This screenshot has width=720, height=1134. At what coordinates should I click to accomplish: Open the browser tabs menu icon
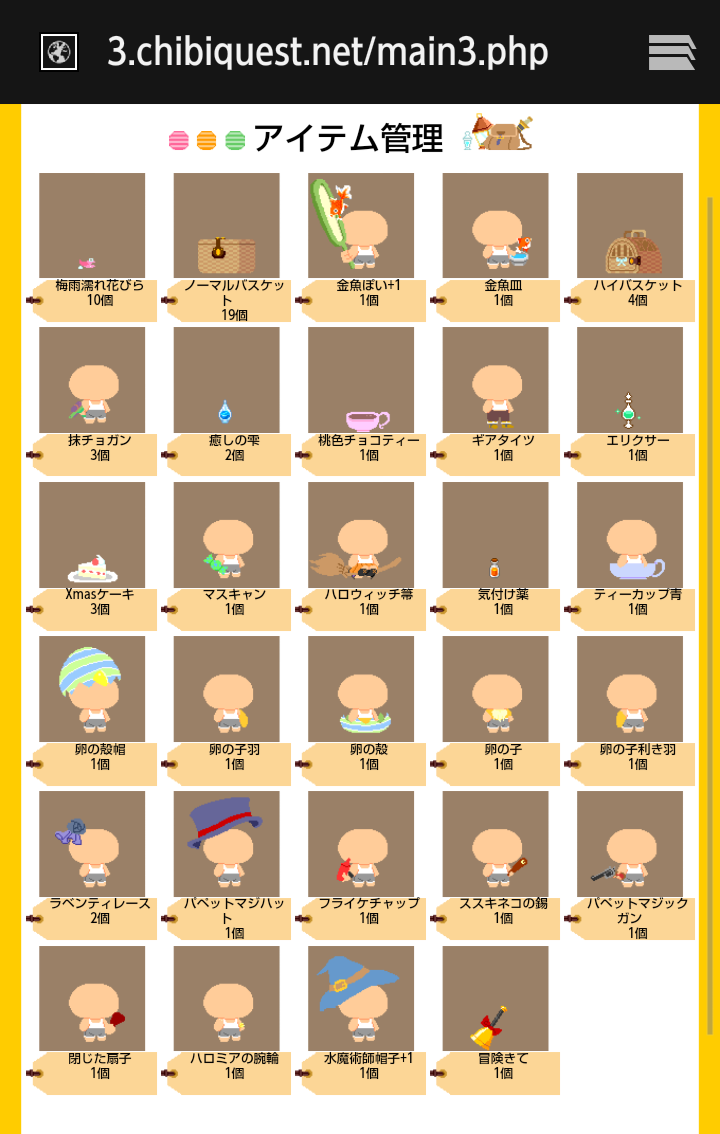coord(671,52)
